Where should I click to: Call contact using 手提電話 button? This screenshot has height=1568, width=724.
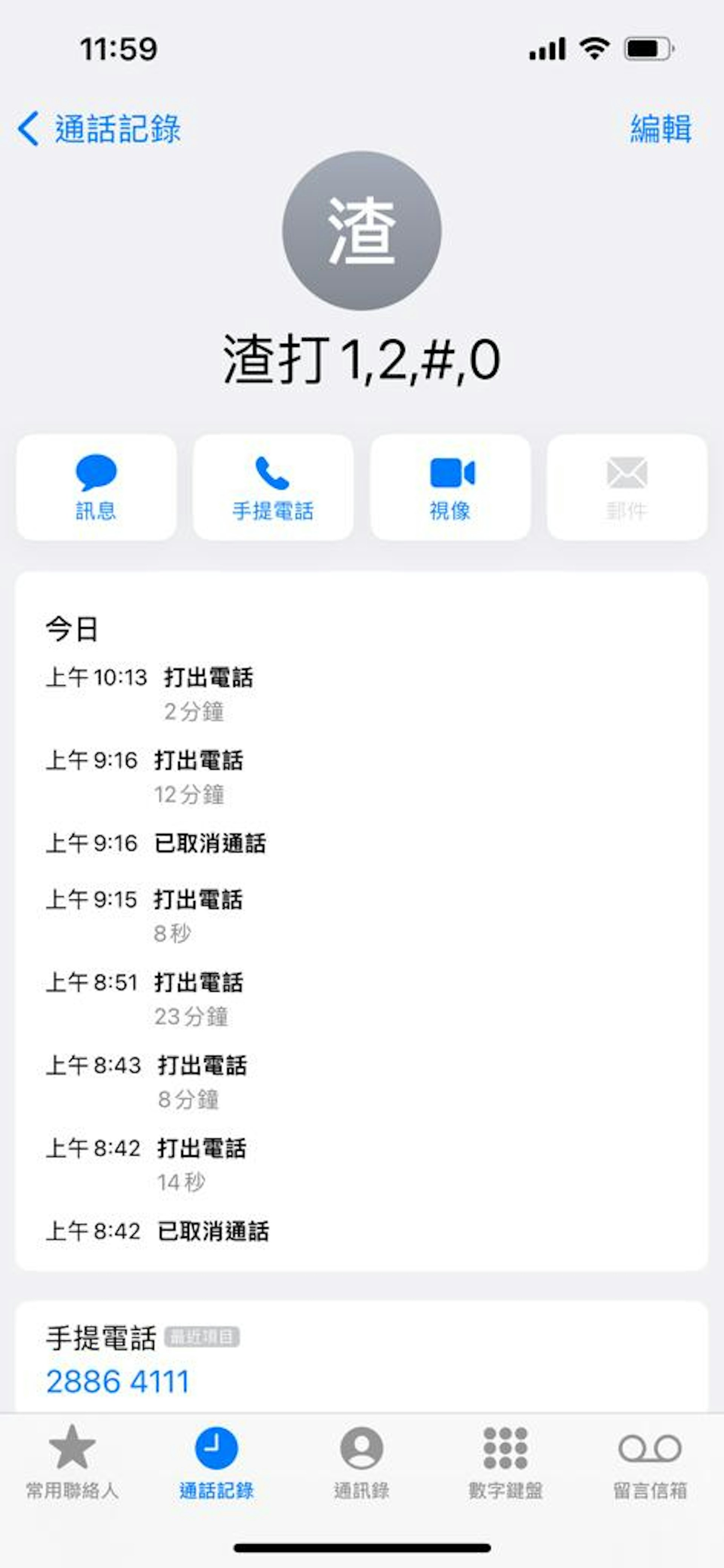point(273,487)
